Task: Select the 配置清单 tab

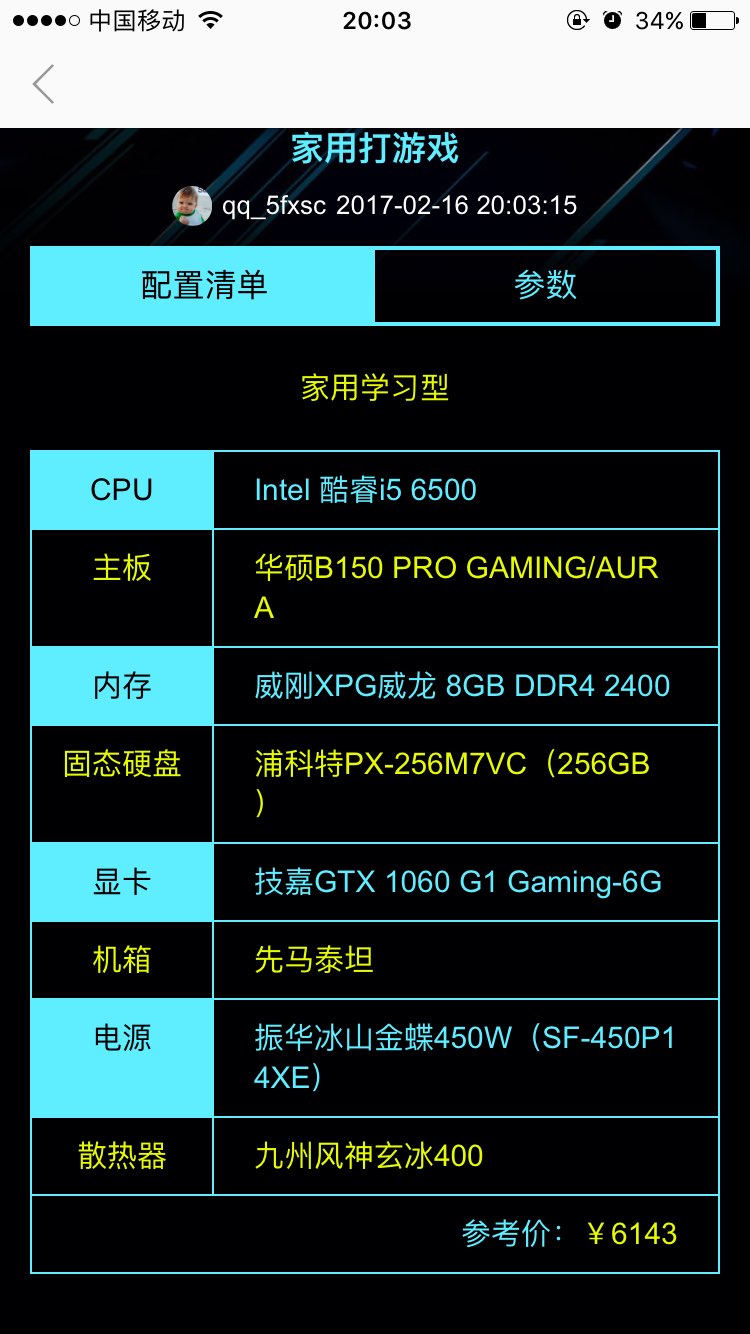Action: coord(204,285)
